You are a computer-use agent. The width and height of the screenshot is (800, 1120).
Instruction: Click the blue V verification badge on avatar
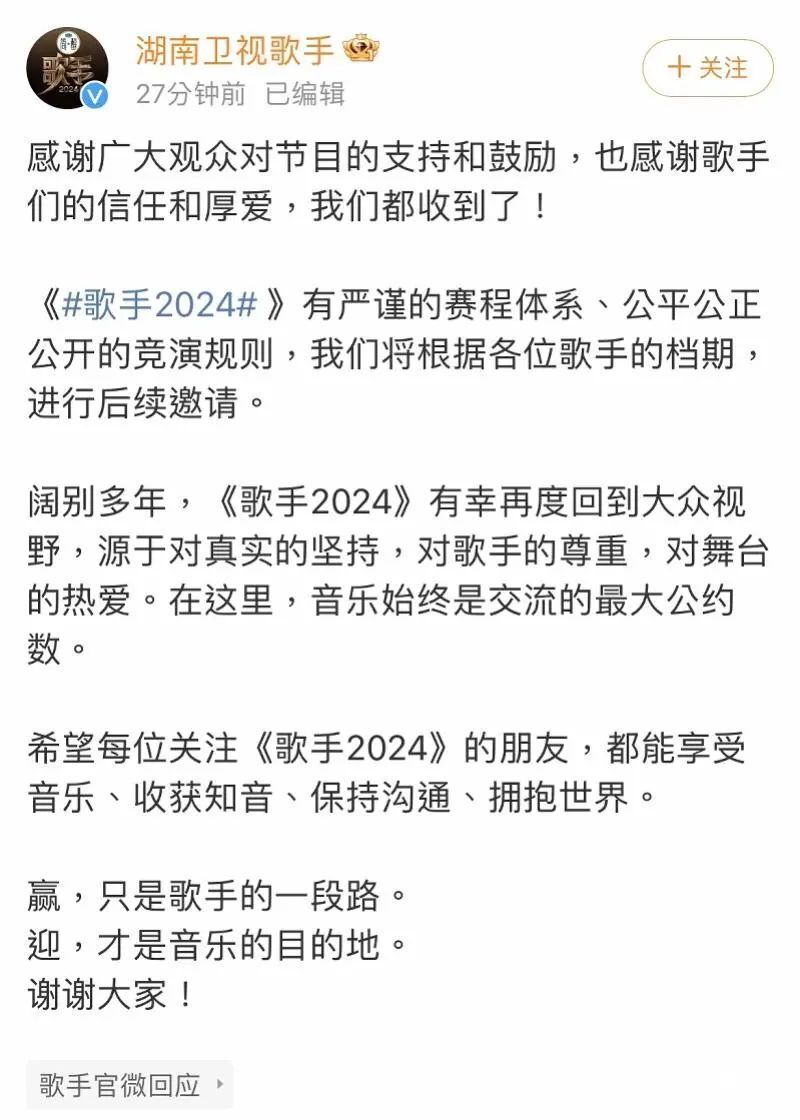(92, 94)
